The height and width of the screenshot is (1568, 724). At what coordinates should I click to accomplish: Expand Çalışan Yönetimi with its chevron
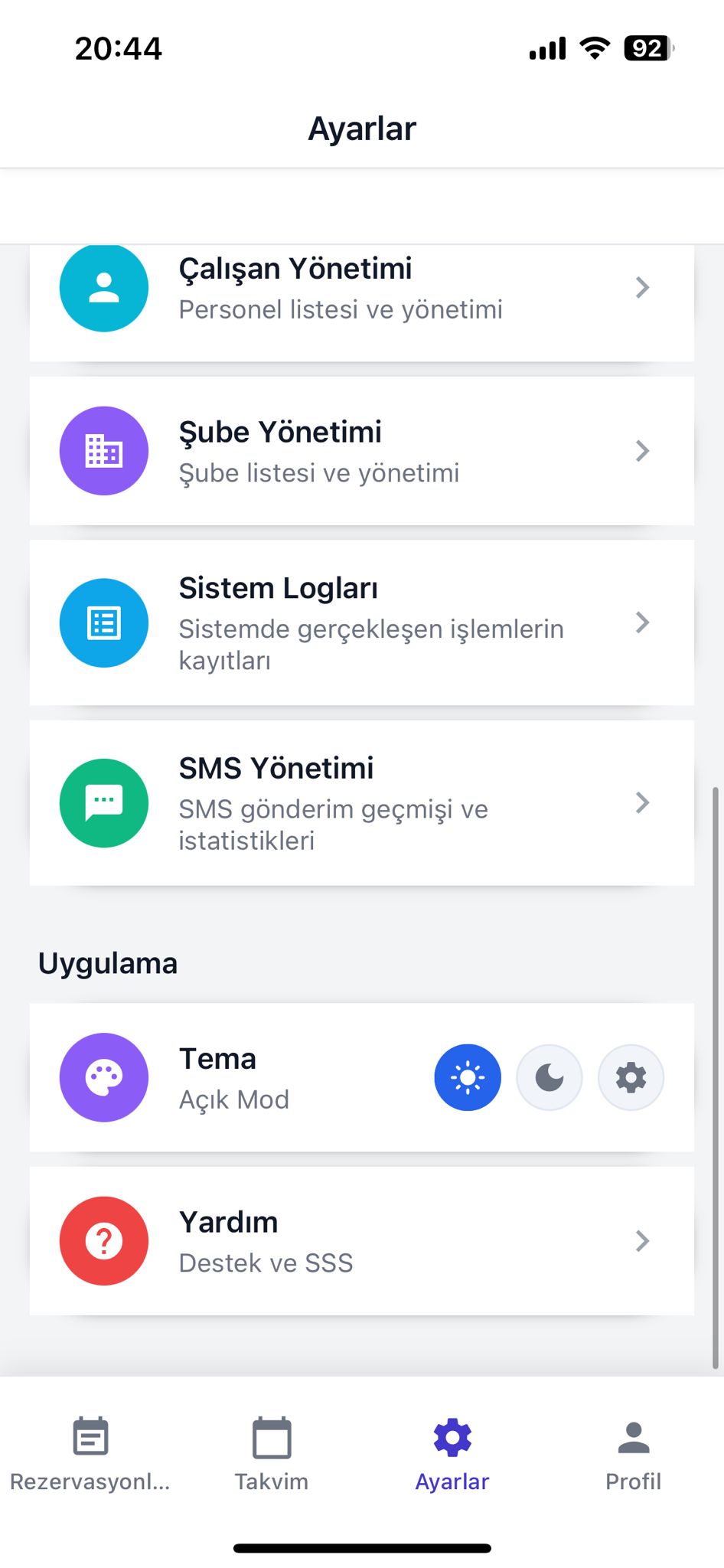642,288
